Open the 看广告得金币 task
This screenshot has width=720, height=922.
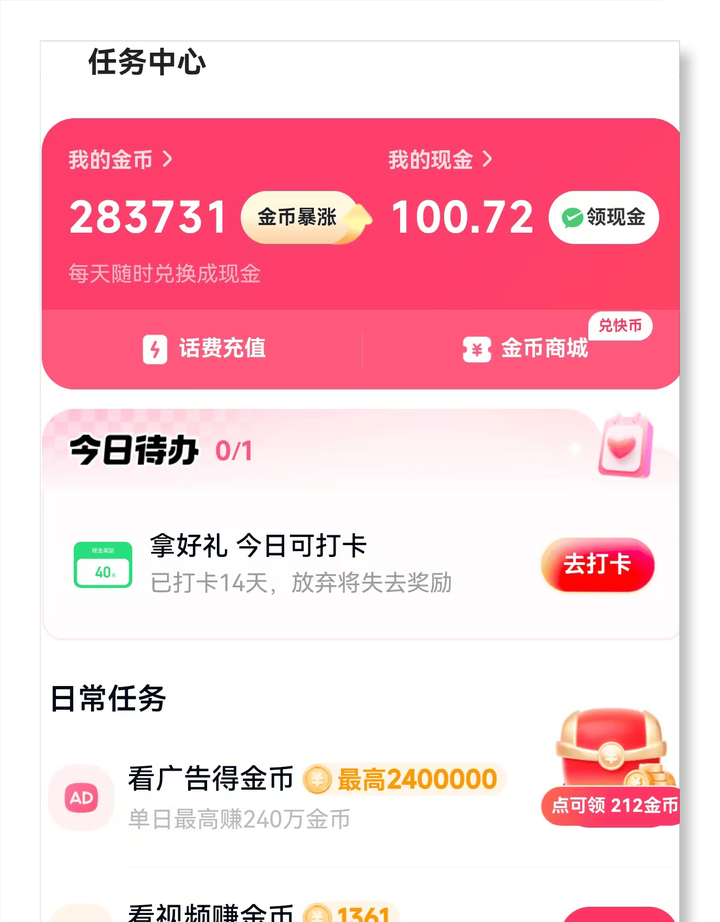coord(210,779)
